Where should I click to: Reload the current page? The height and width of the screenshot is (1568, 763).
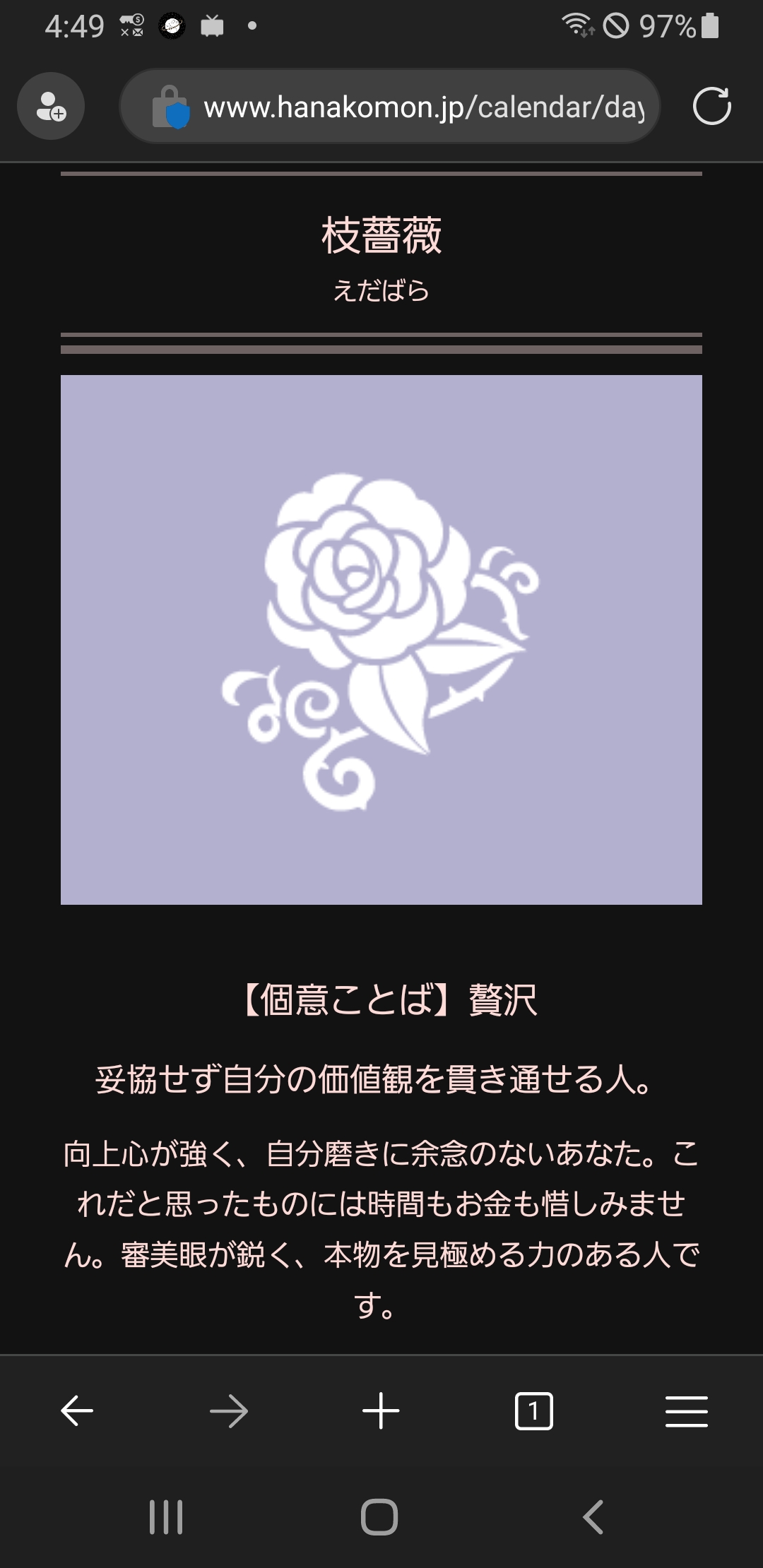pyautogui.click(x=711, y=107)
